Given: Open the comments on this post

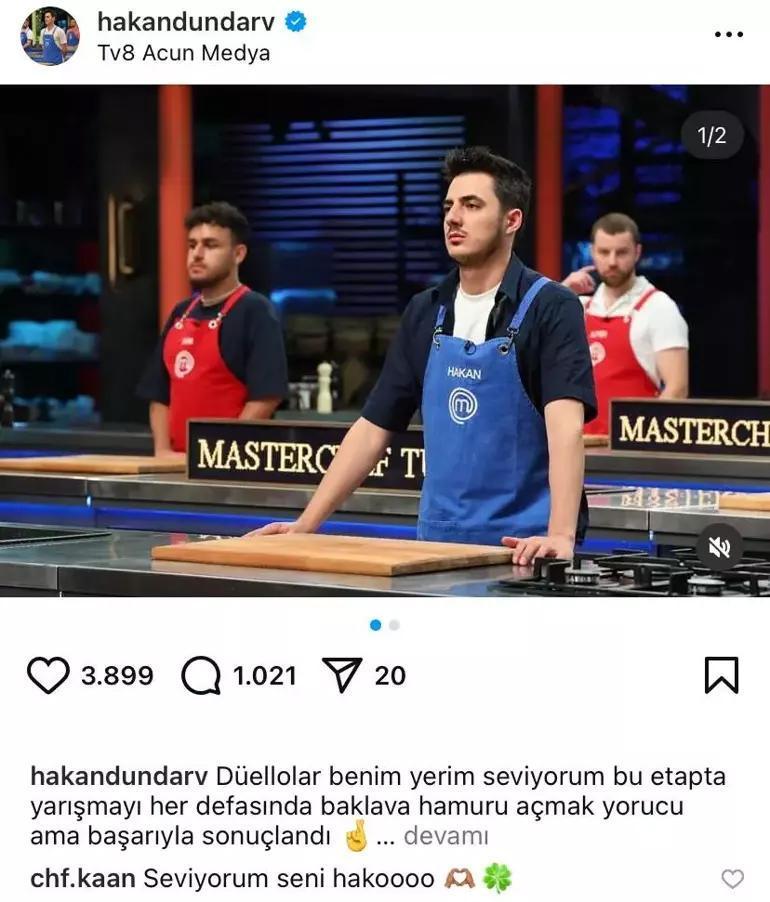Looking at the screenshot, I should point(201,676).
